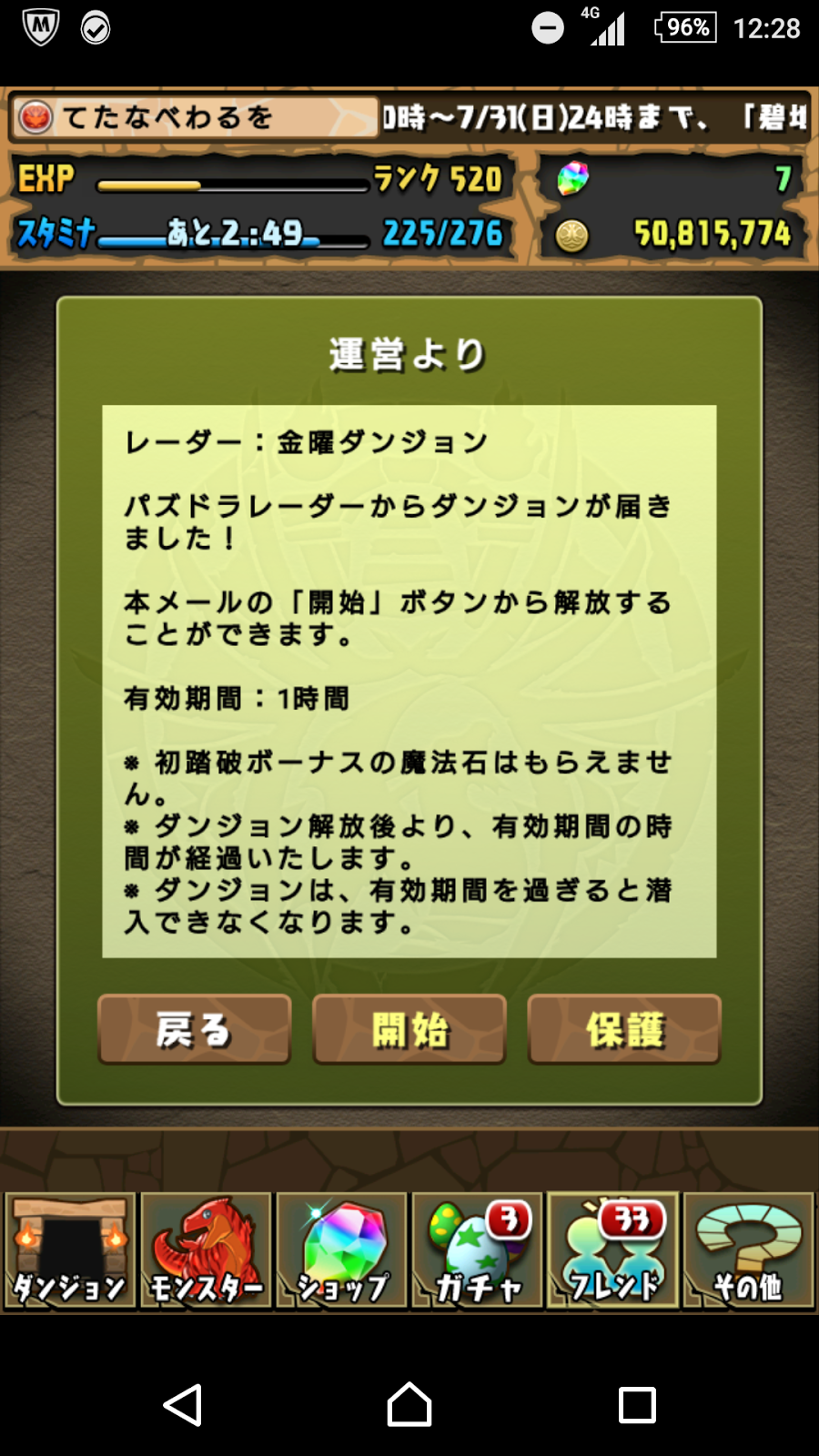819x1456 pixels.
Task: Switch to the フレンド tab
Action: (x=612, y=1251)
